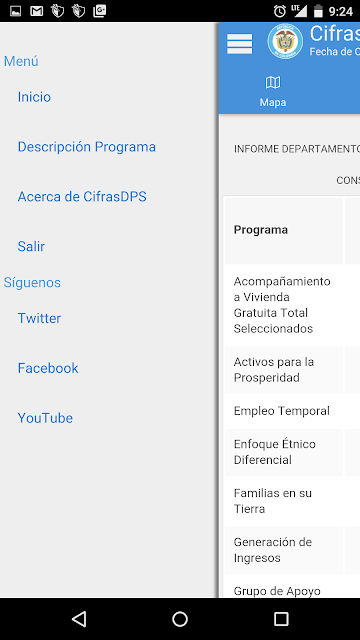
Task: Close the drawer via hamburger menu button
Action: coord(240,44)
